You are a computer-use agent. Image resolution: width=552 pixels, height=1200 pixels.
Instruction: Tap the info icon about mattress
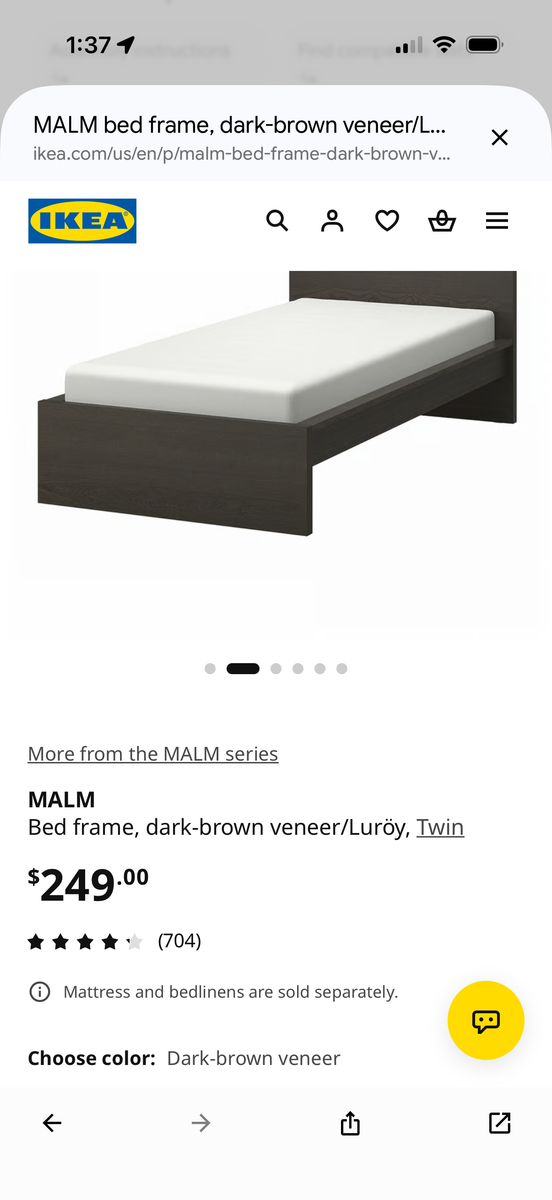point(39,992)
